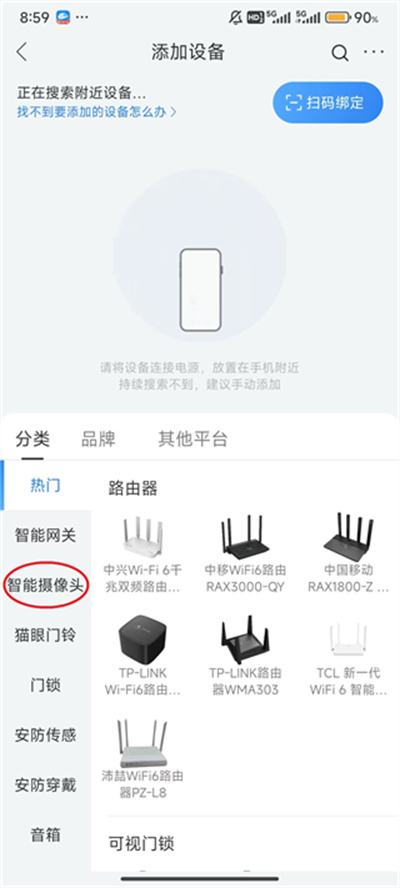Tap the 扫码绑定 button
The image size is (400, 888).
coord(328,103)
